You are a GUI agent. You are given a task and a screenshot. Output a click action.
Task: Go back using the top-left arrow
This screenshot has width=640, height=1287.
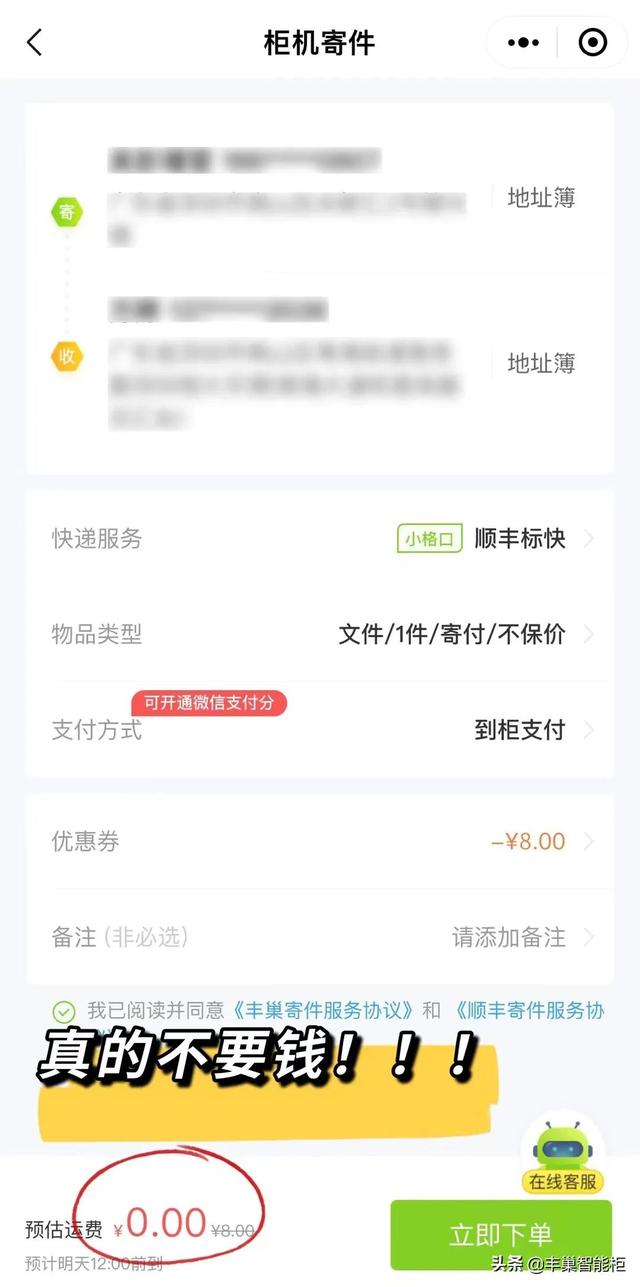pyautogui.click(x=35, y=43)
